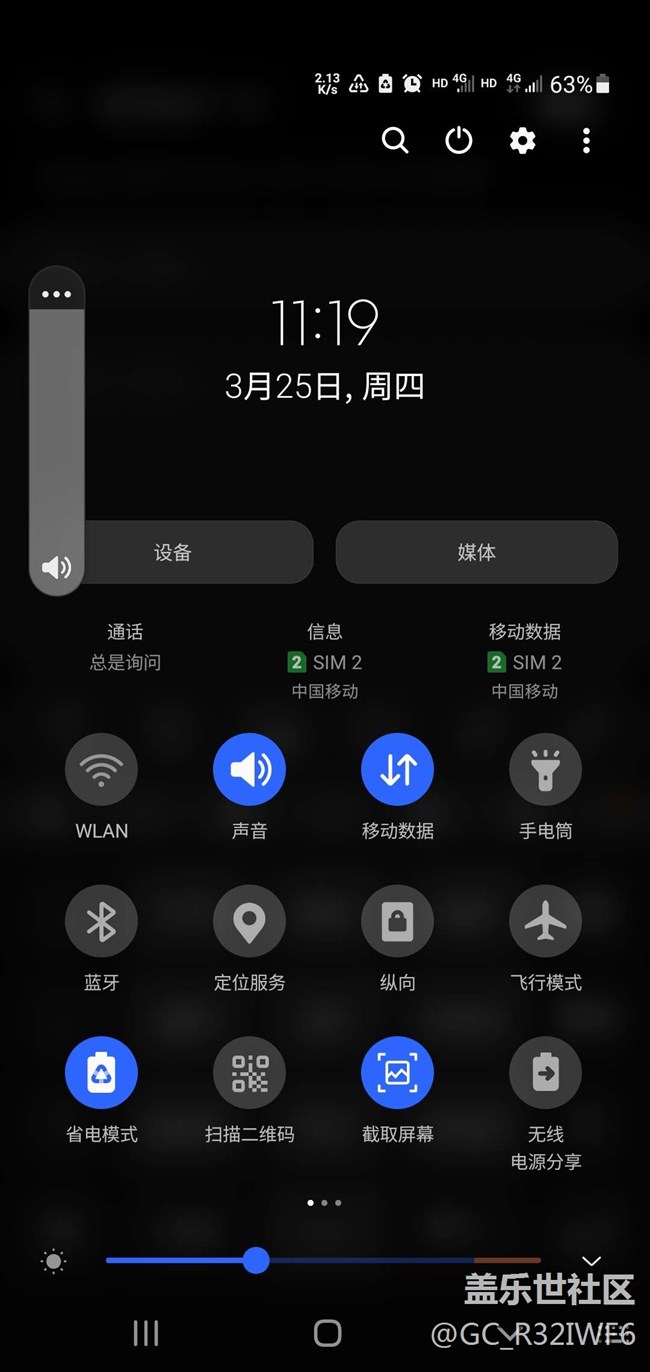This screenshot has height=1372, width=650.
Task: Open the three-dot overflow menu
Action: pyautogui.click(x=586, y=141)
